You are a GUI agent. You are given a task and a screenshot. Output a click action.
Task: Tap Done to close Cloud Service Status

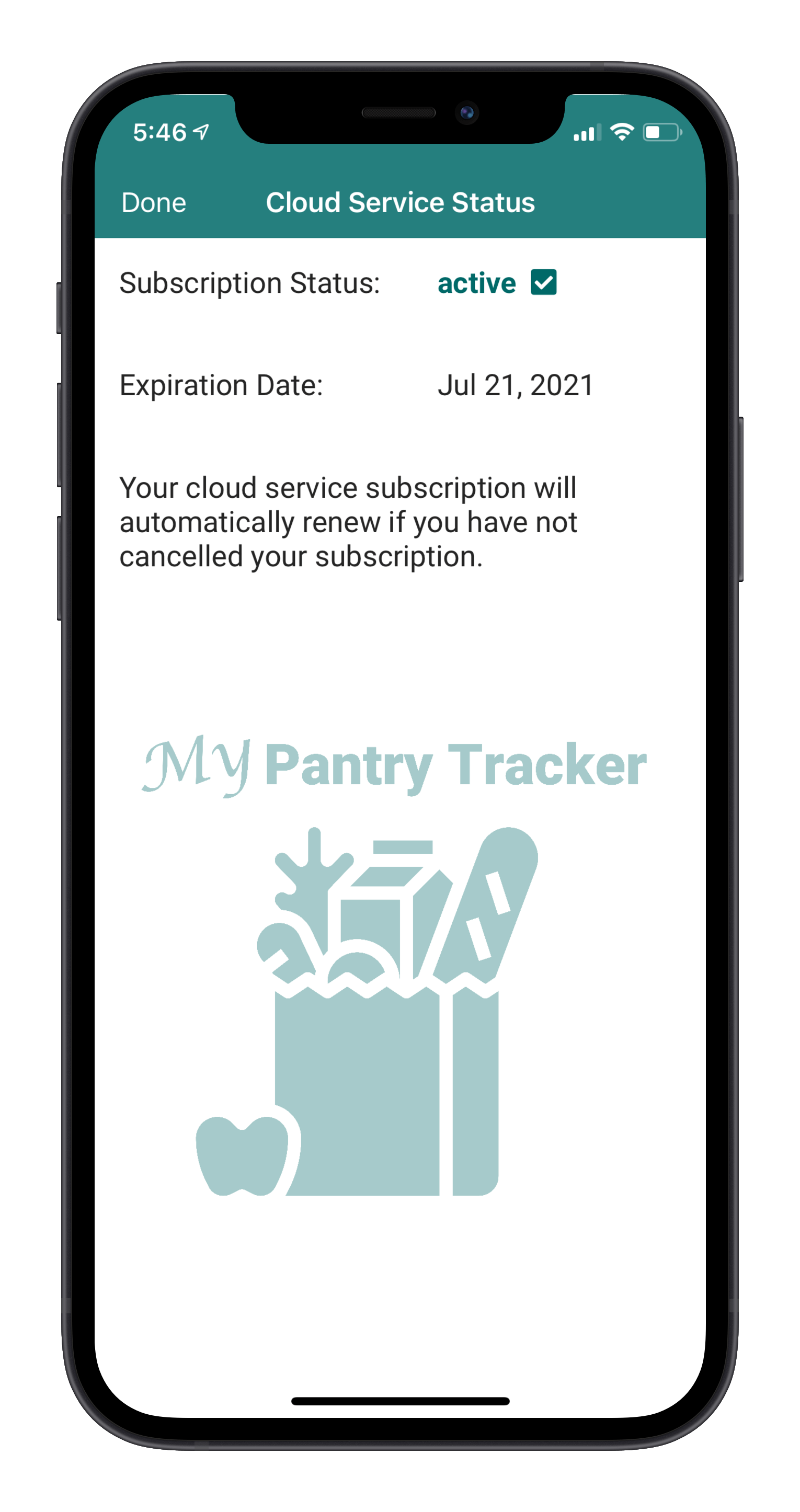pyautogui.click(x=154, y=202)
